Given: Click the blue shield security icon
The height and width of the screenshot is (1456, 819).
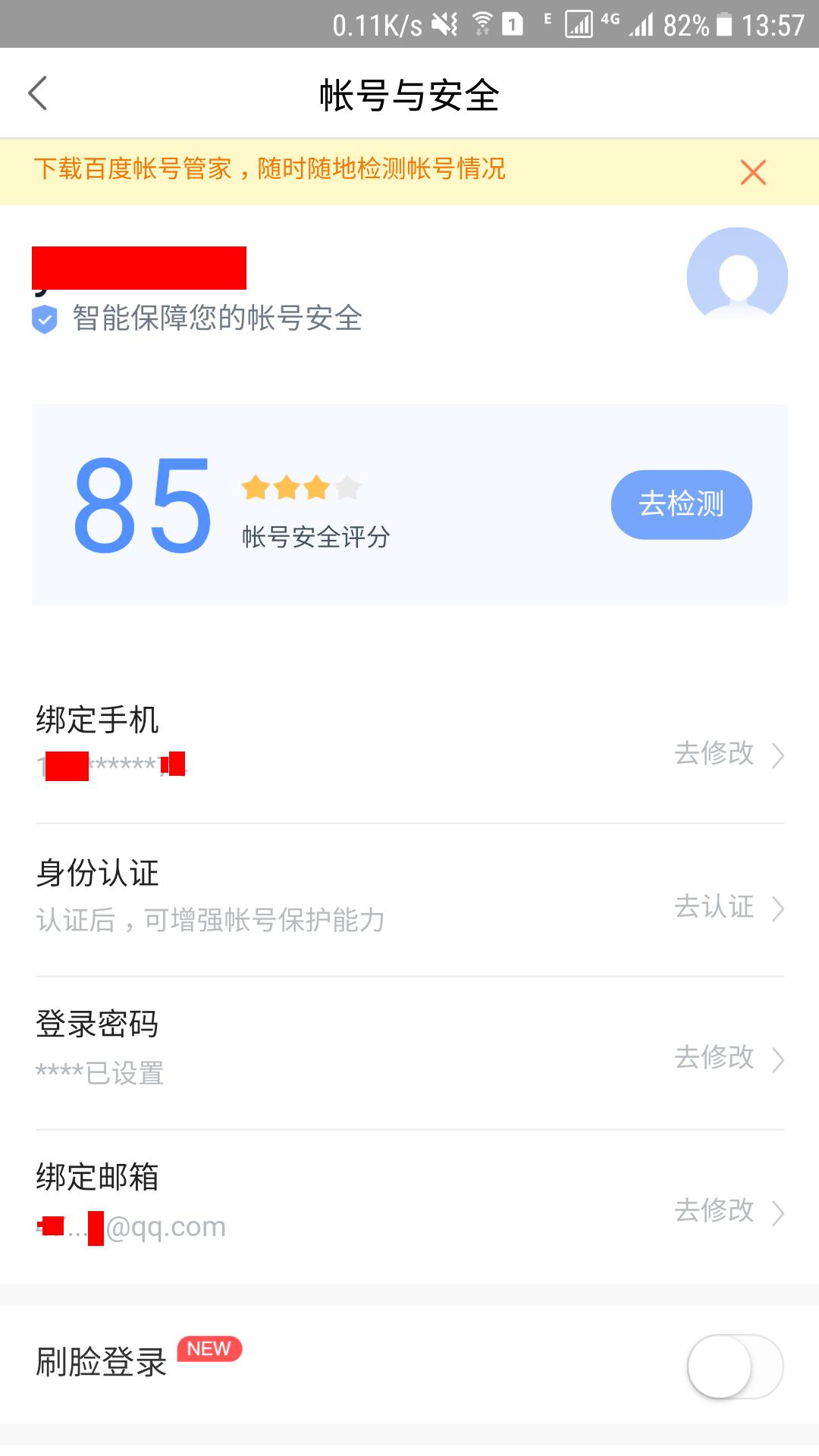Looking at the screenshot, I should 44,321.
